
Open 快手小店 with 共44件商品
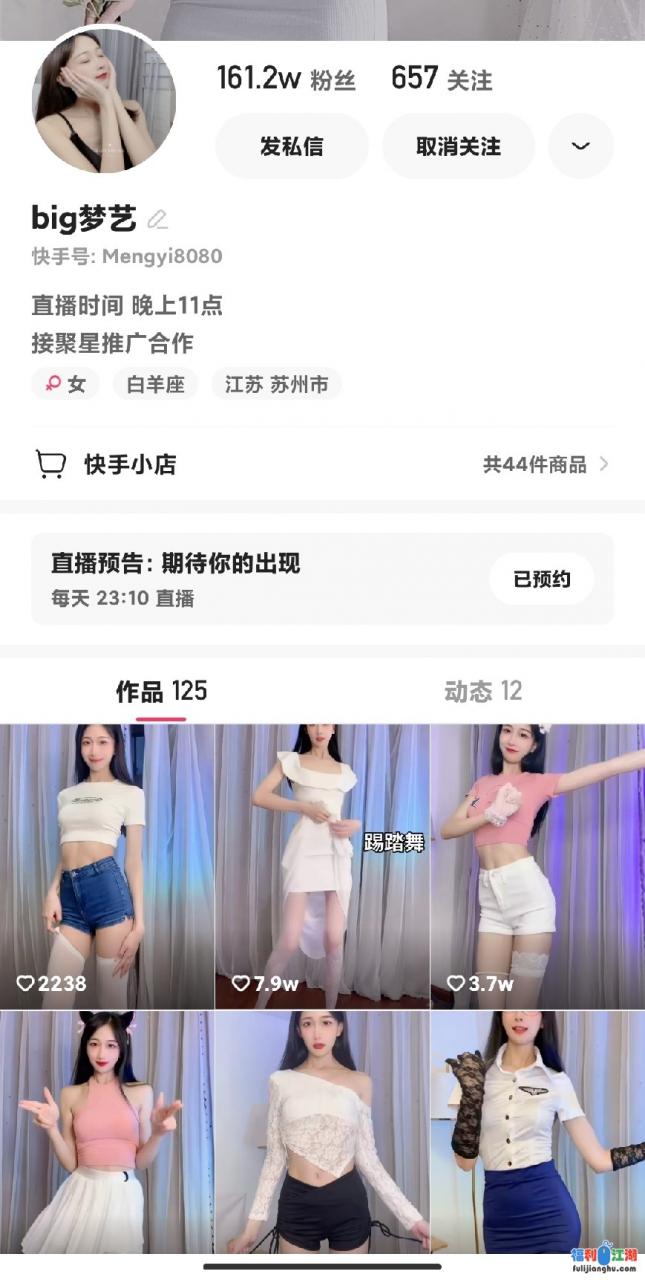[322, 464]
